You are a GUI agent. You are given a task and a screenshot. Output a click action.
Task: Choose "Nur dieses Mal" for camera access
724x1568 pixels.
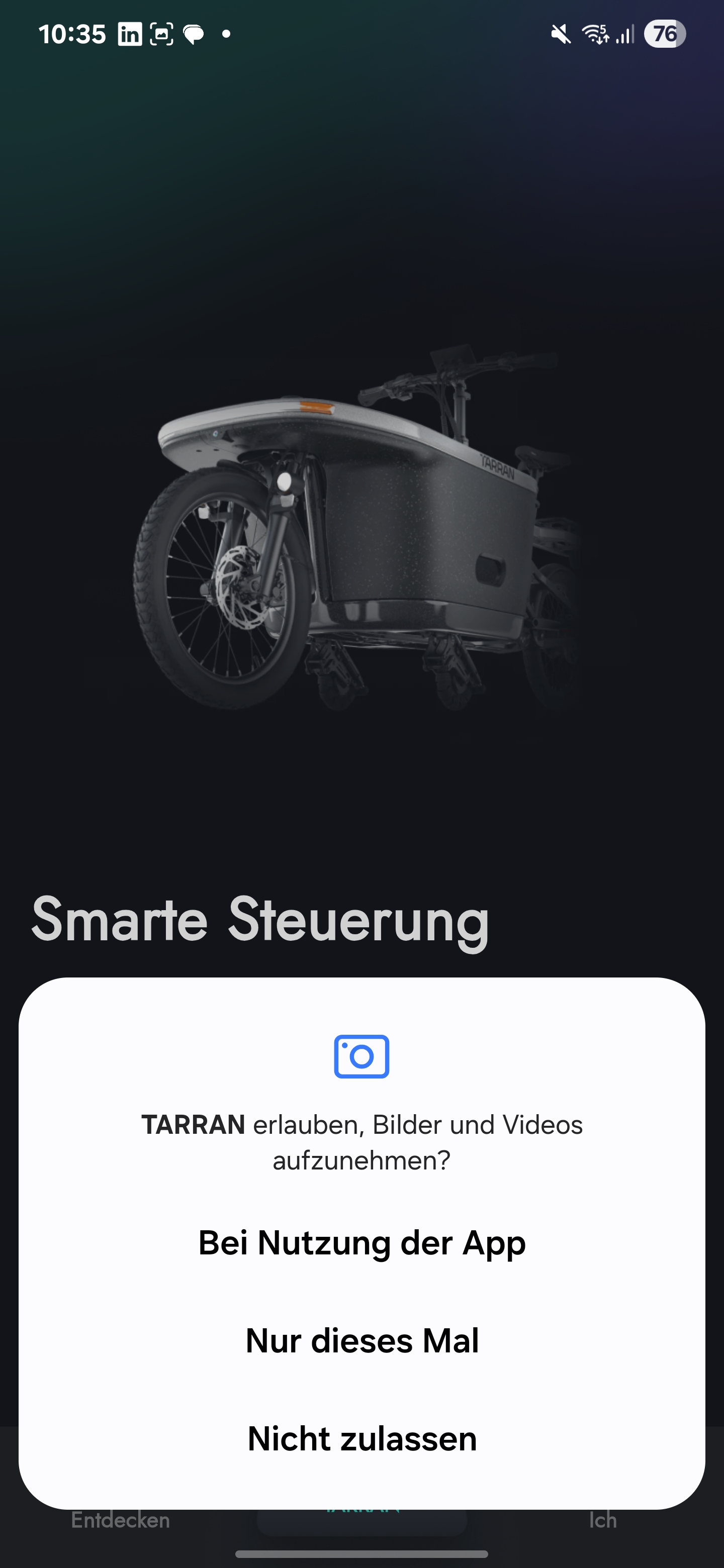[x=361, y=1340]
